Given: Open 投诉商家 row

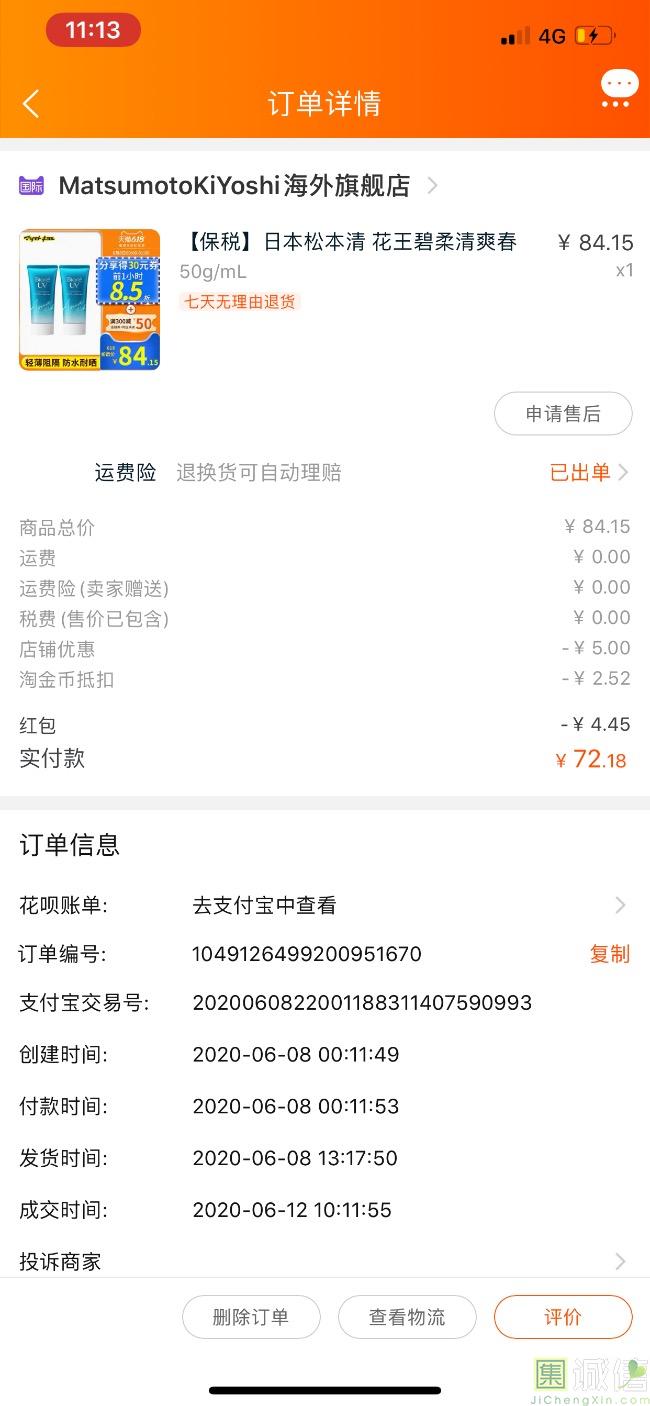Looking at the screenshot, I should [324, 1261].
